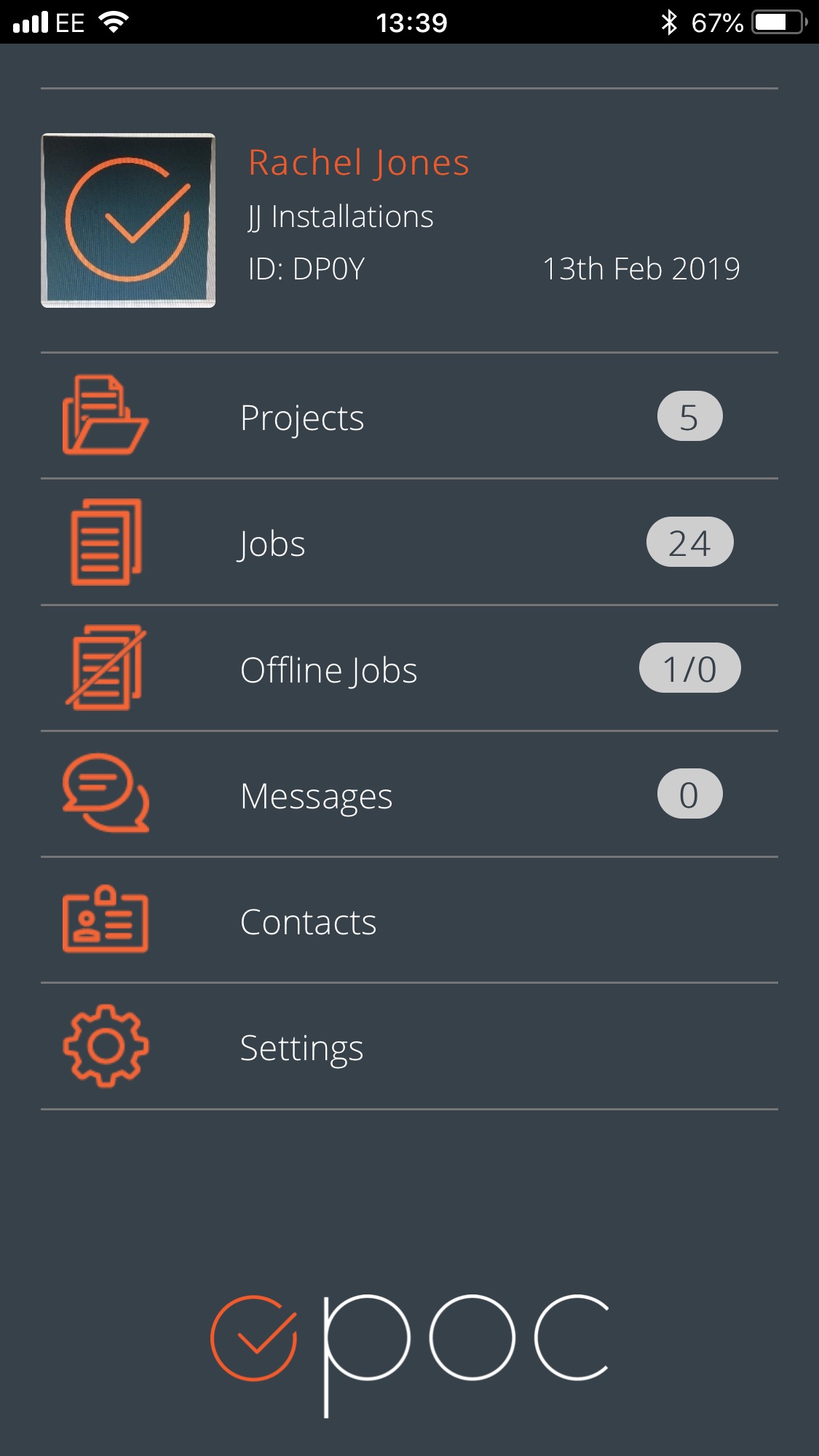This screenshot has width=819, height=1456.
Task: Go to Contacts
Action: click(308, 922)
